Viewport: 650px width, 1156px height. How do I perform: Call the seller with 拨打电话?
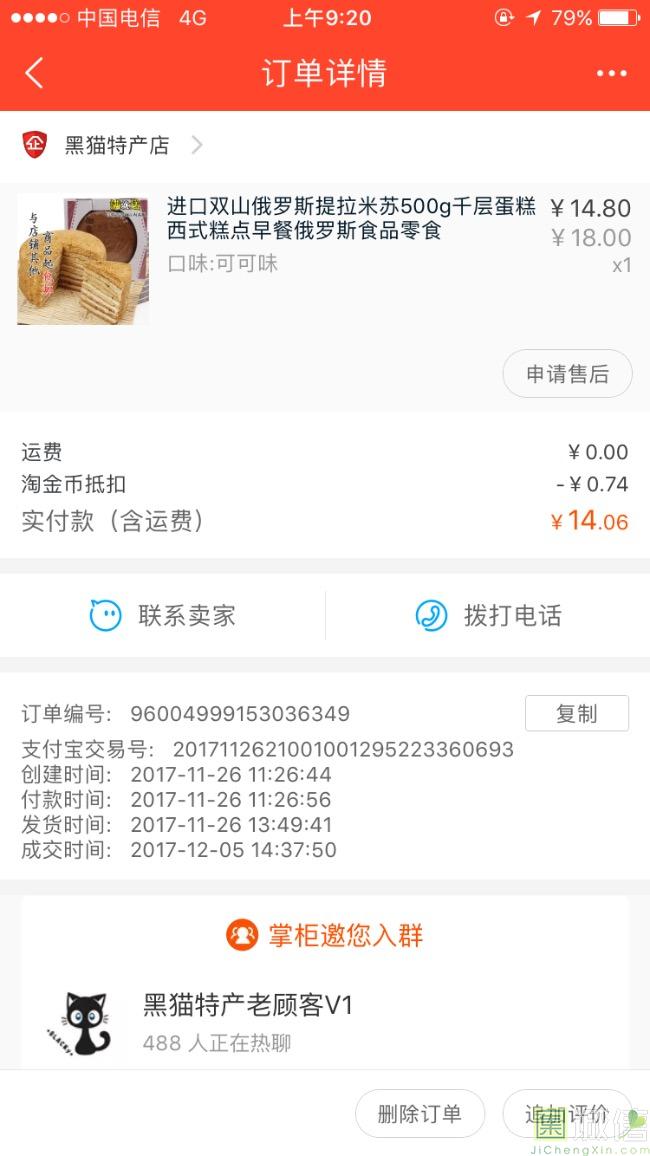(x=488, y=616)
